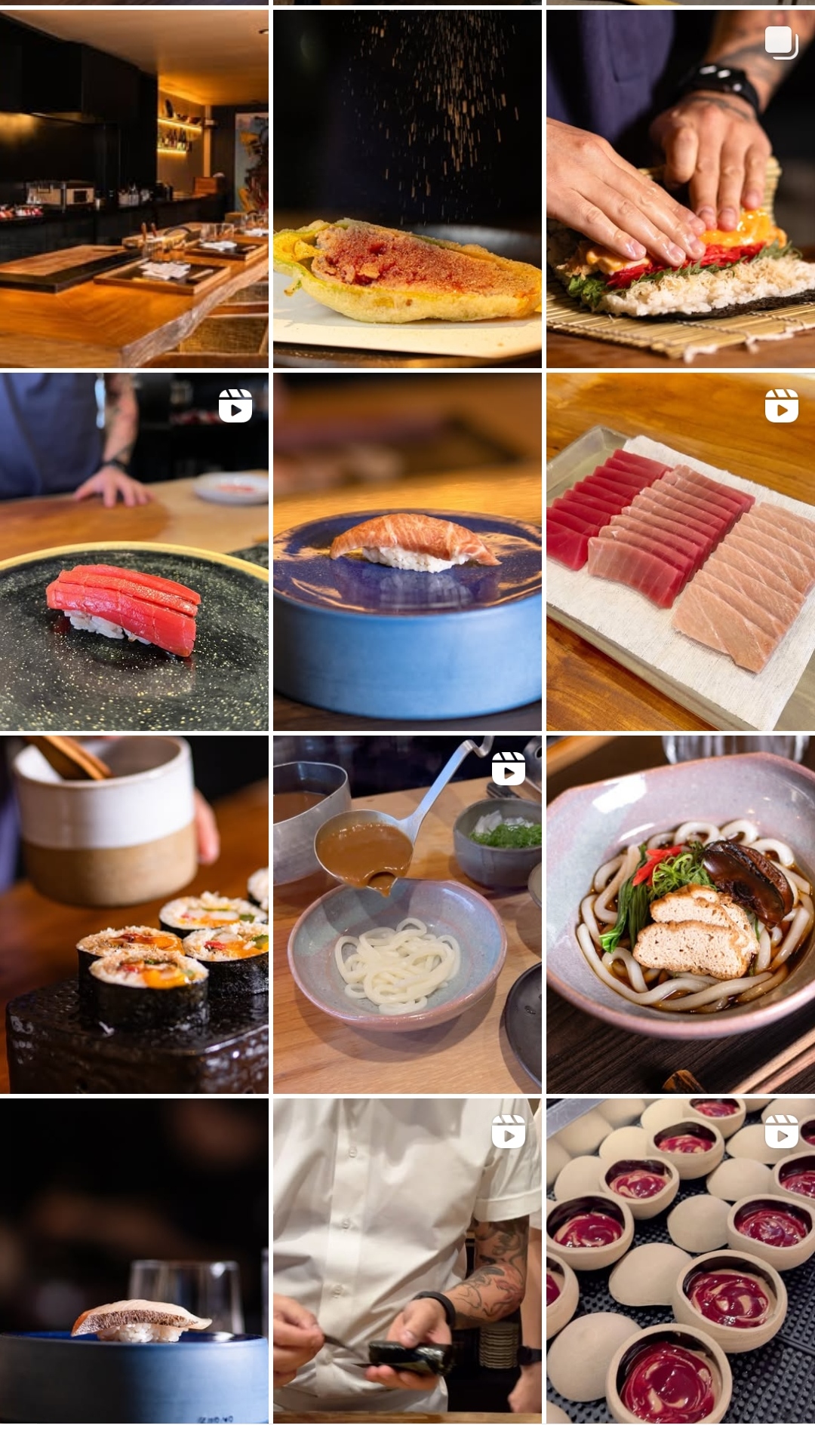Open the udon bowl with mushroom post
Image resolution: width=815 pixels, height=1456 pixels.
click(x=681, y=914)
